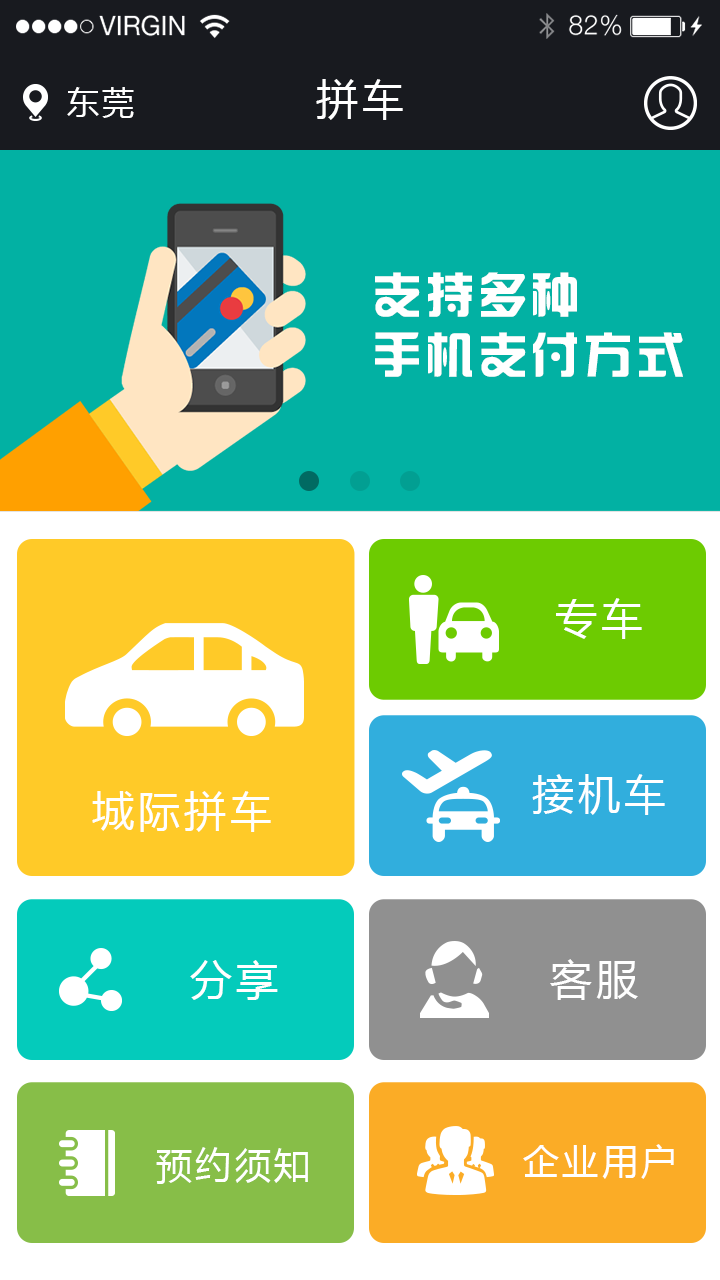
Task: Open 接机车 airport pickup tile
Action: 537,795
